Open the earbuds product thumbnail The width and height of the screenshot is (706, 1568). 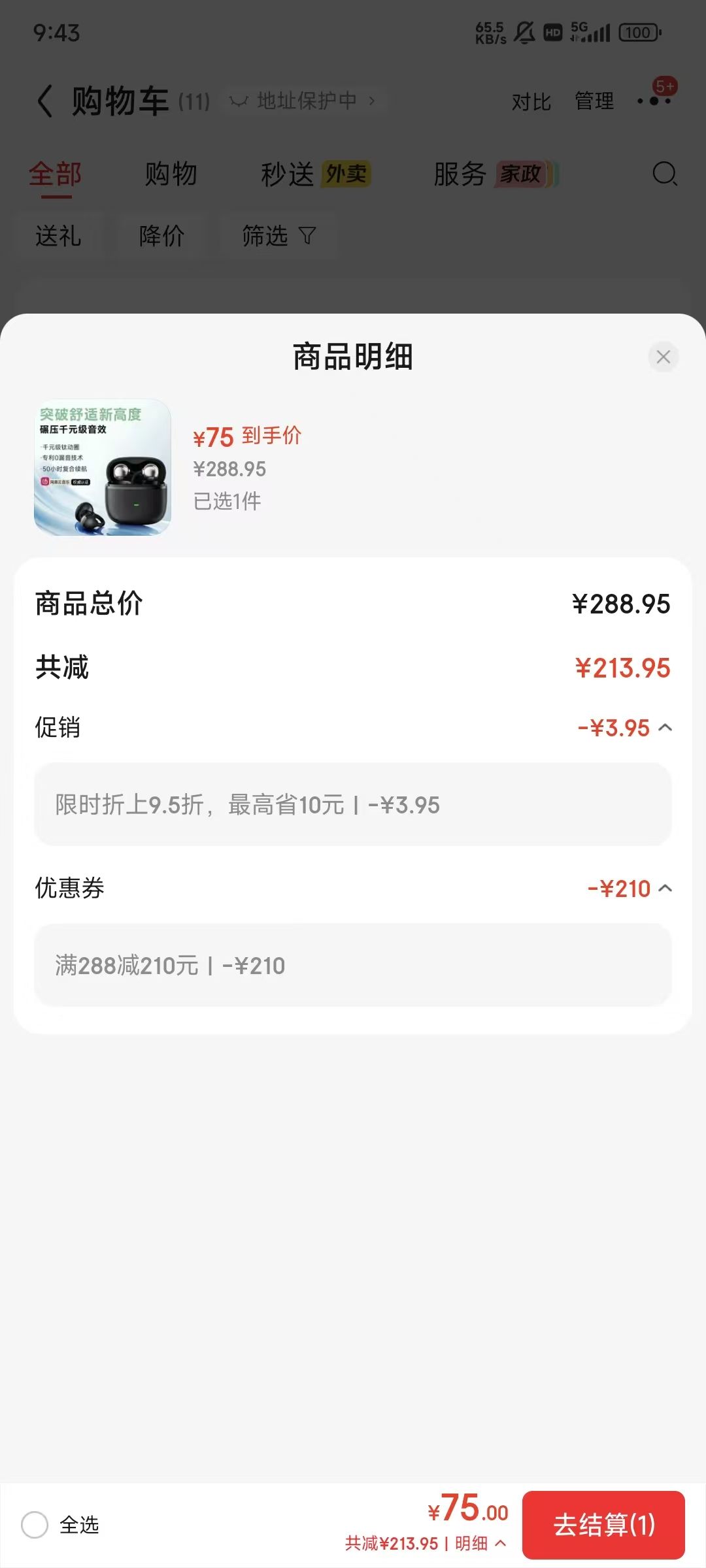103,467
